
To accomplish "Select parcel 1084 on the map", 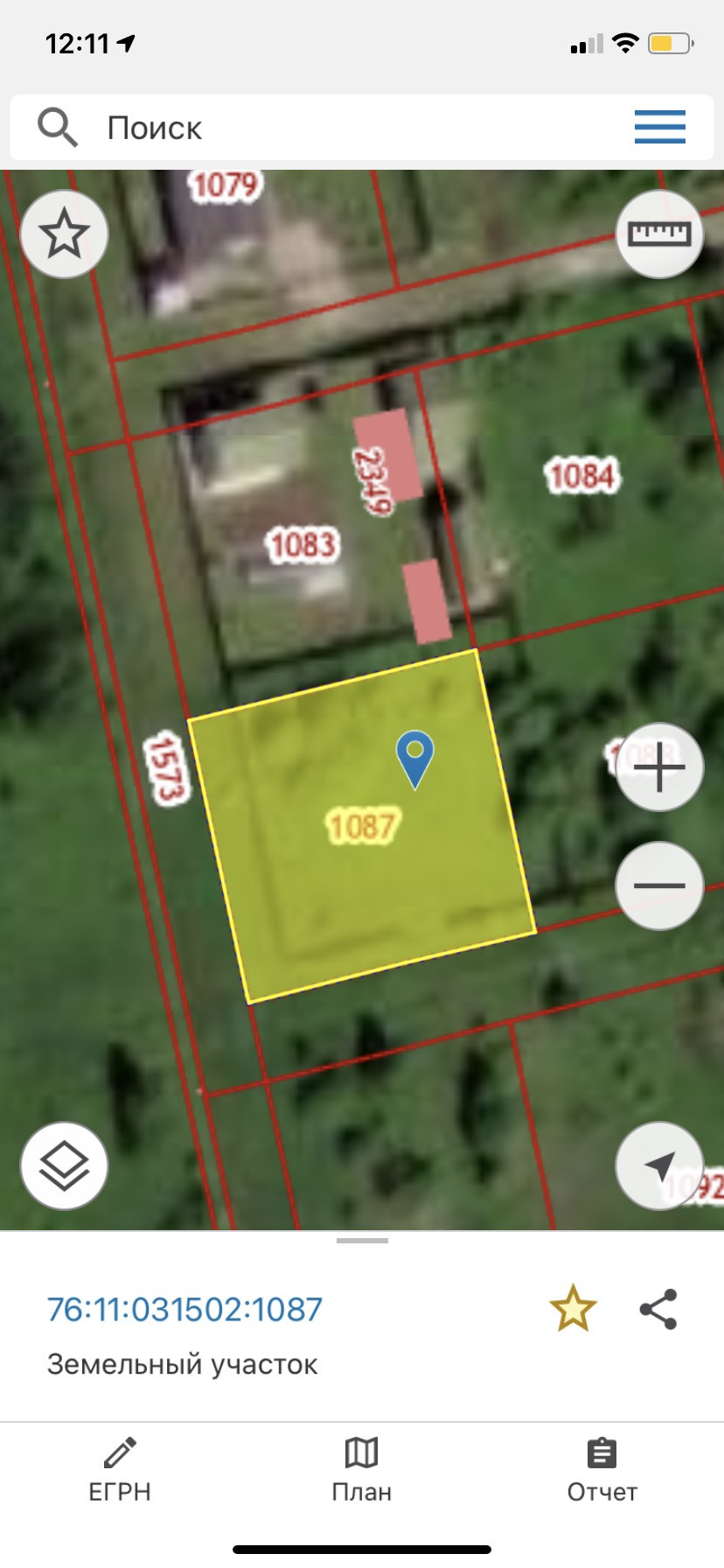I will pos(581,476).
